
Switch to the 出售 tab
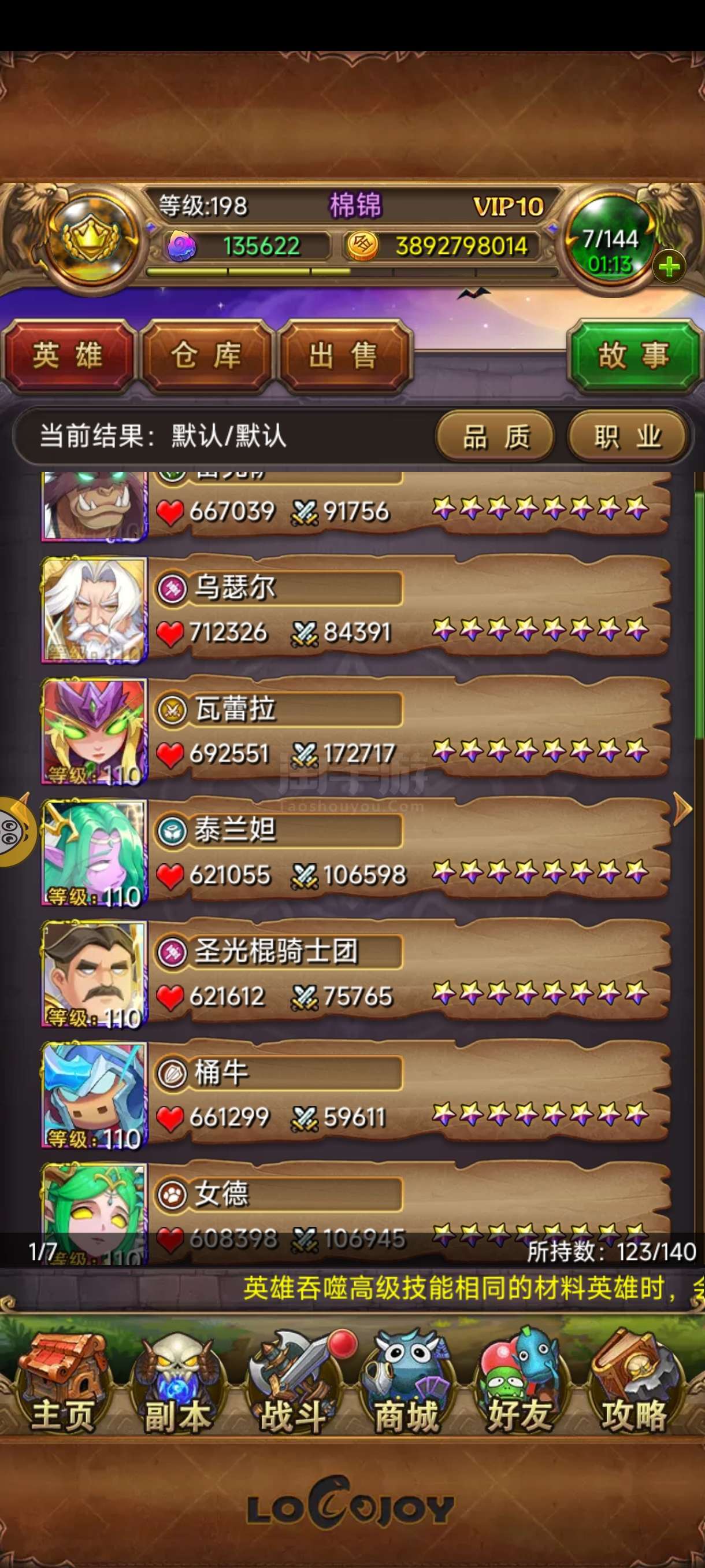[x=345, y=355]
